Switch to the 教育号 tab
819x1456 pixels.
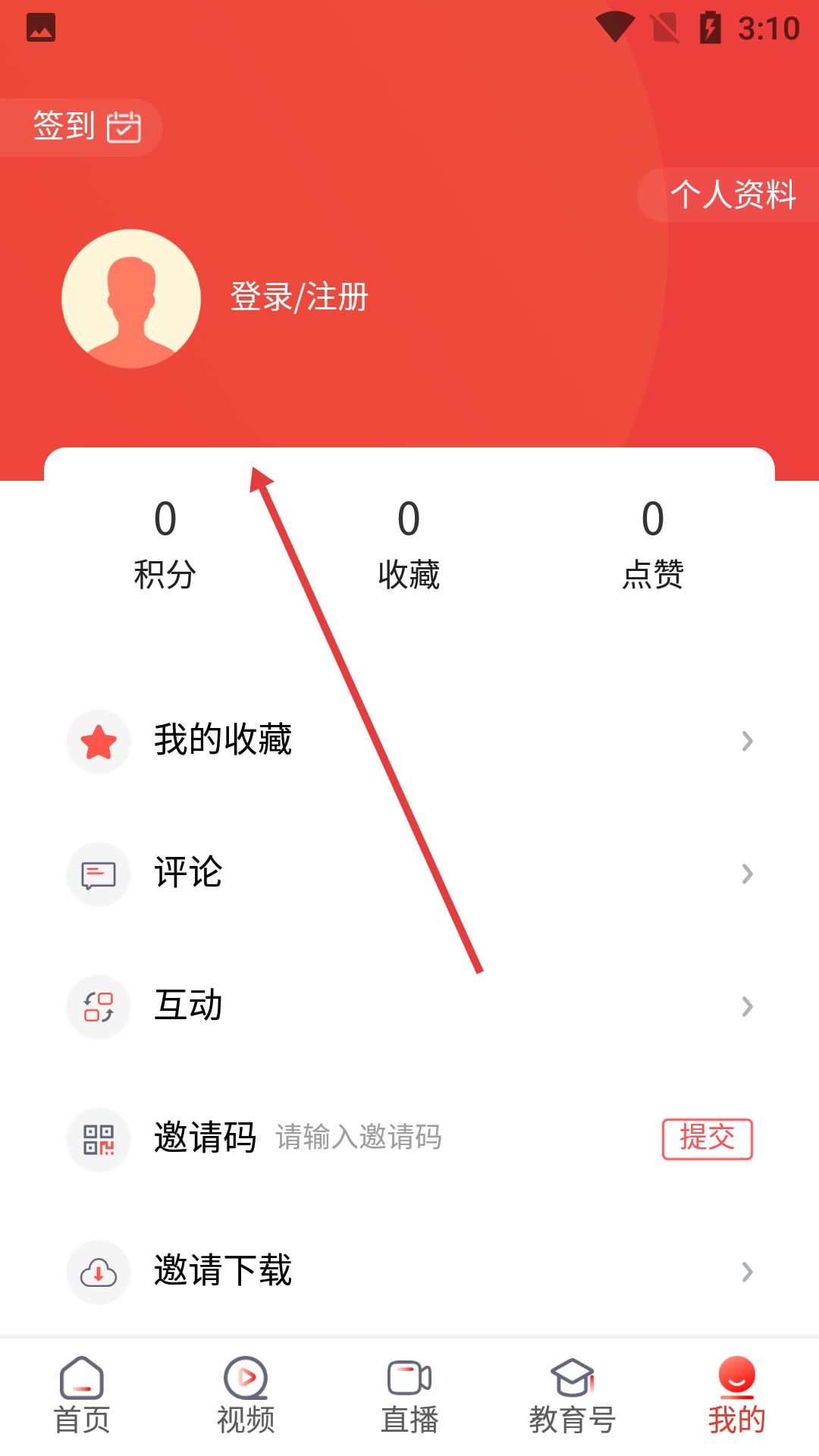(x=573, y=1397)
